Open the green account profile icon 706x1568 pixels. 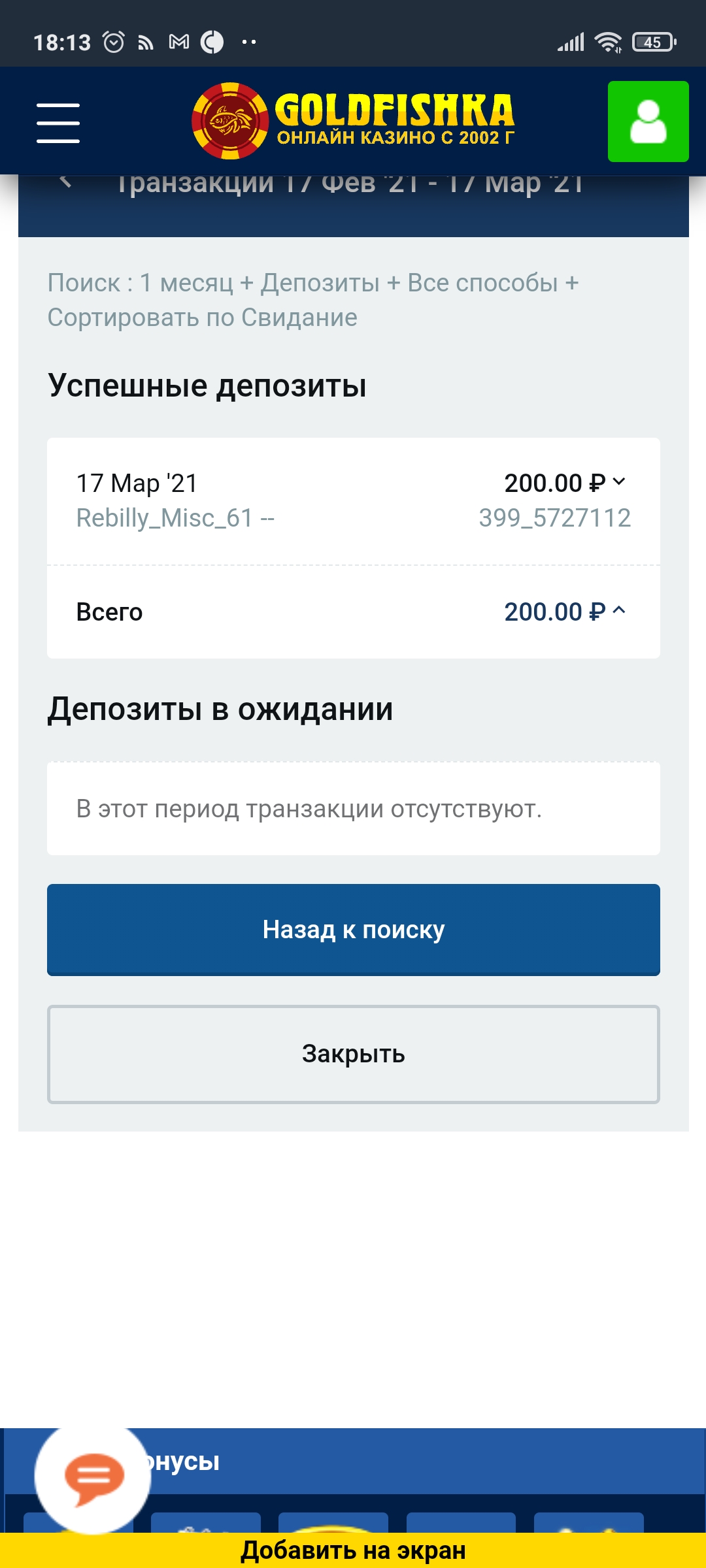[648, 120]
